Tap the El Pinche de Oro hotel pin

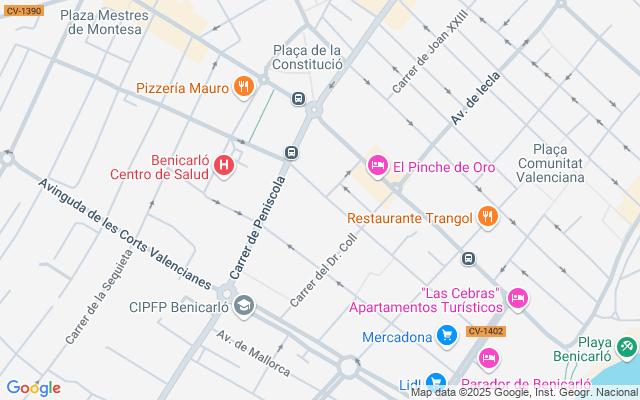[378, 166]
